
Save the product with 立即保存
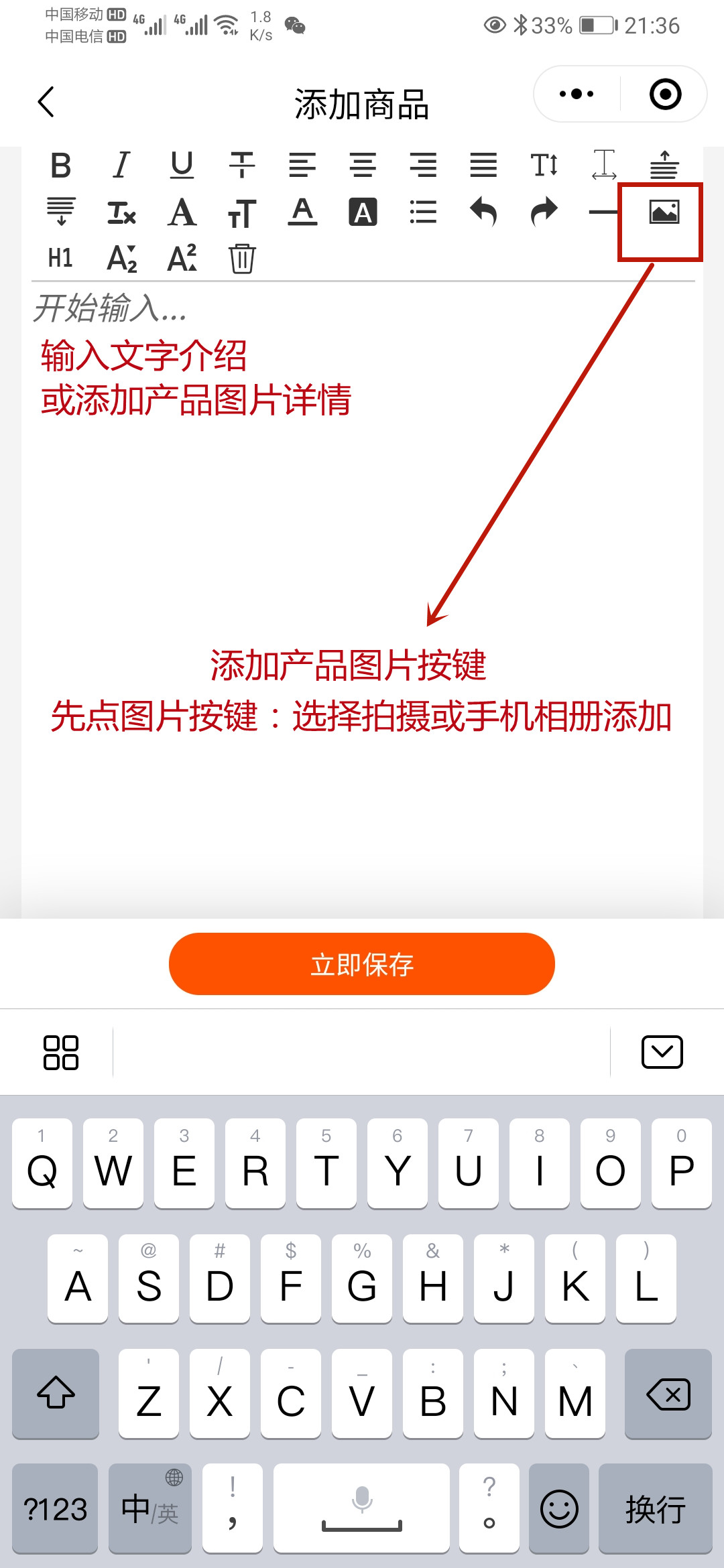pyautogui.click(x=362, y=964)
